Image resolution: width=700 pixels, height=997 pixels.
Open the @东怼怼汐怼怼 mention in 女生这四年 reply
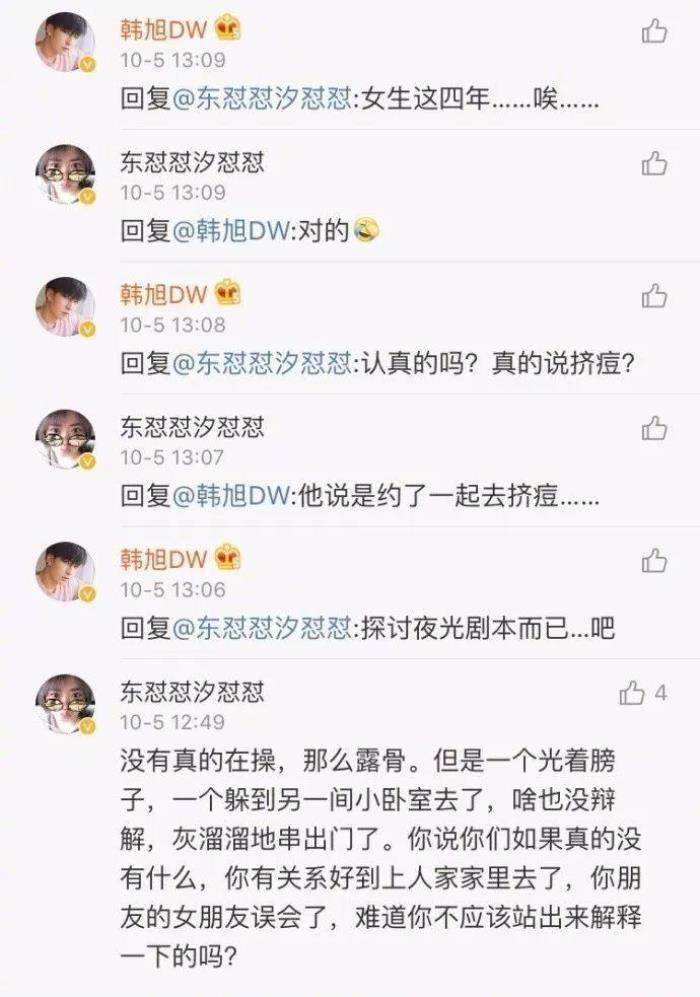(x=263, y=101)
